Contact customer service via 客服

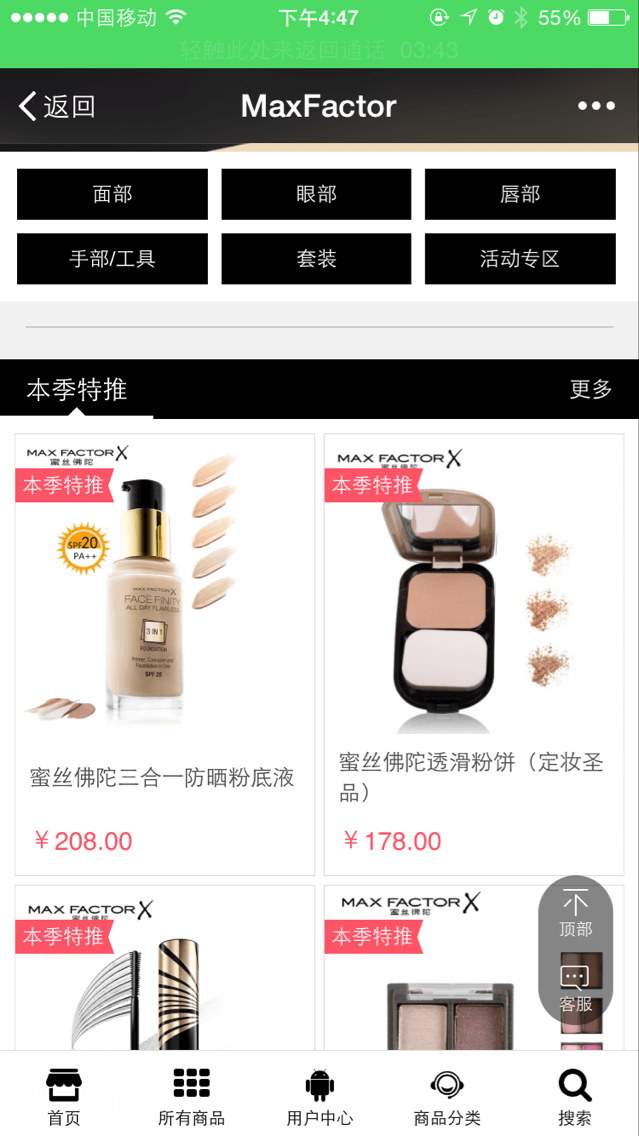(575, 988)
